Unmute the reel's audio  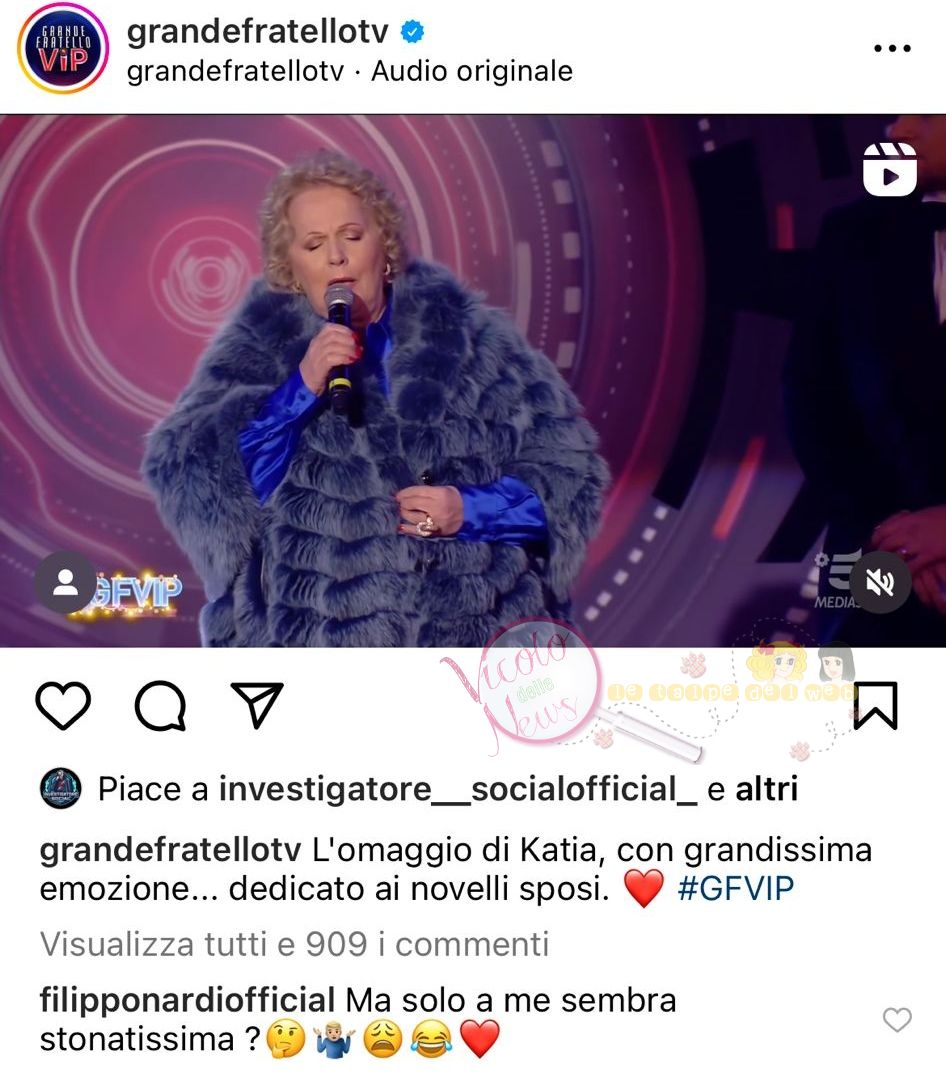881,582
